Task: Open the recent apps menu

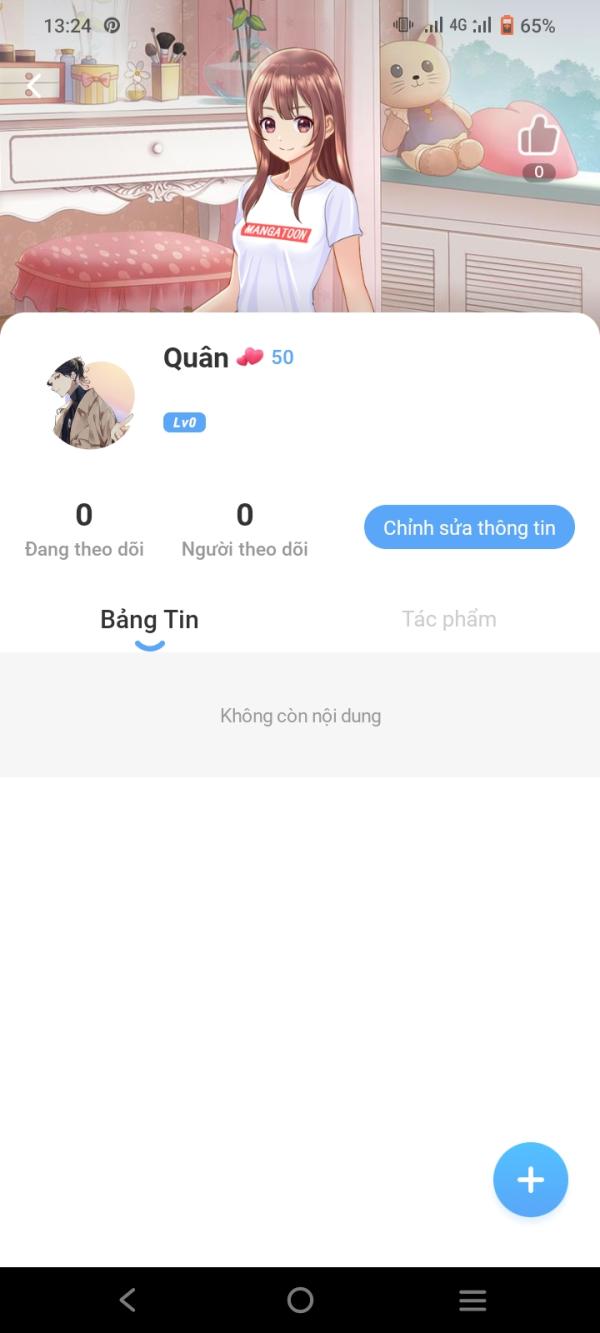Action: 472,1300
